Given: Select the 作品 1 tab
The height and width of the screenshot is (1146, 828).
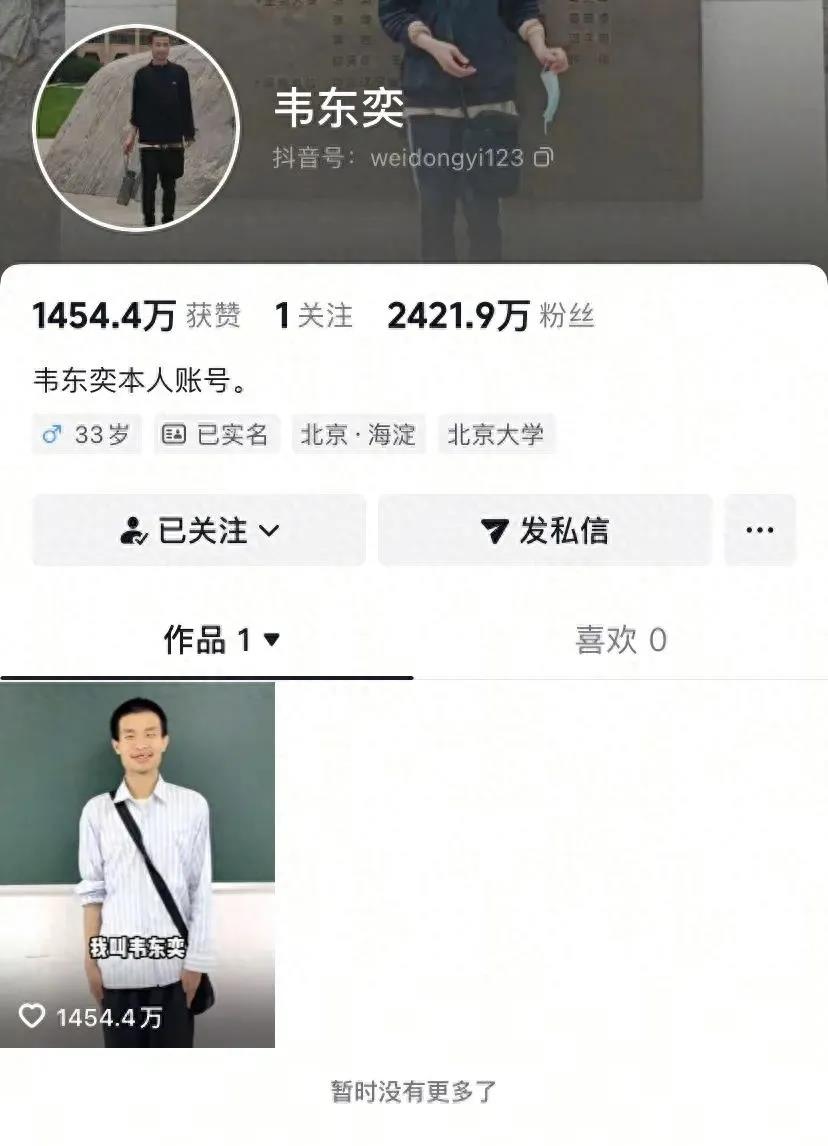Looking at the screenshot, I should (x=202, y=640).
